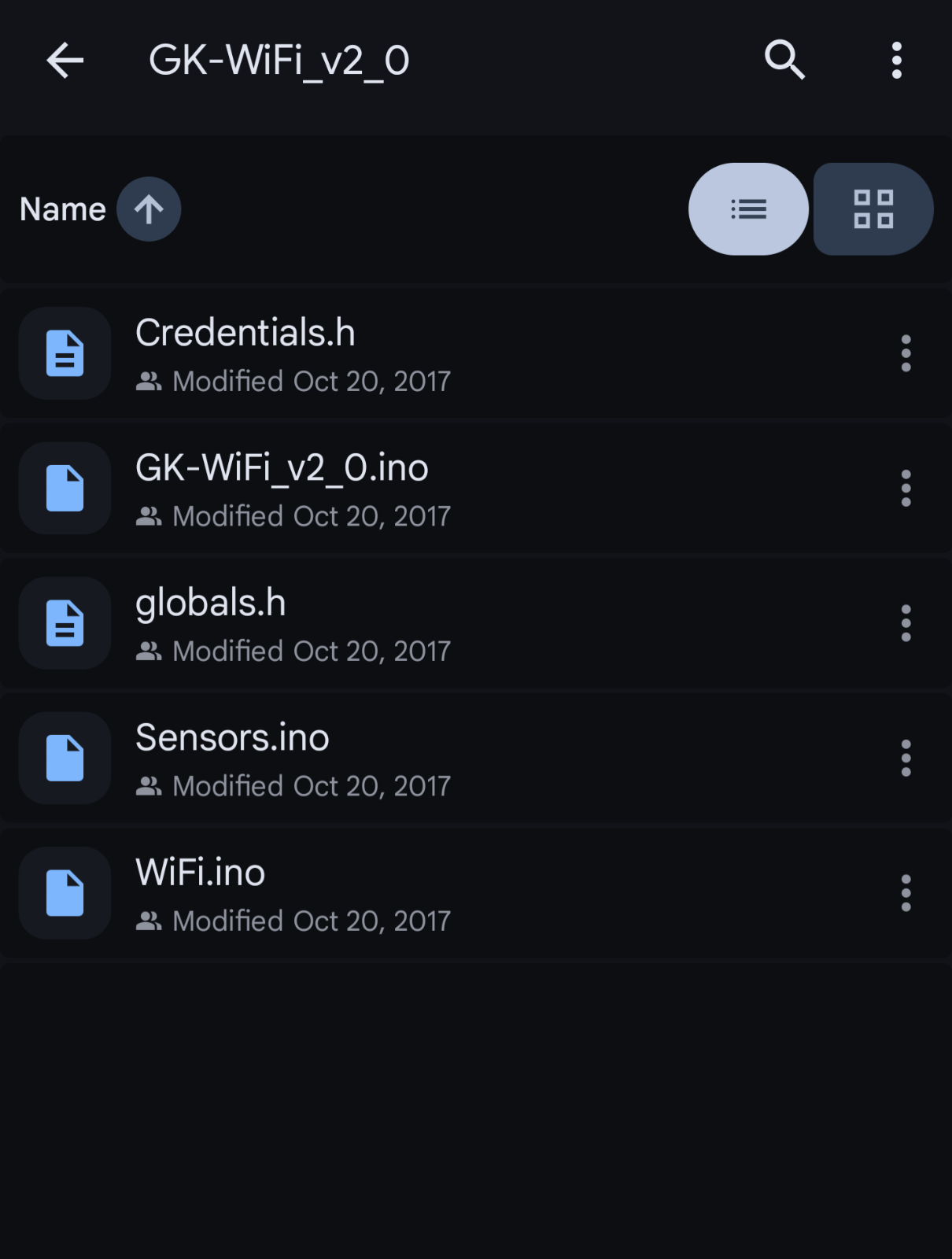Show more options for Credentials.h
The height and width of the screenshot is (1259, 952).
click(906, 353)
